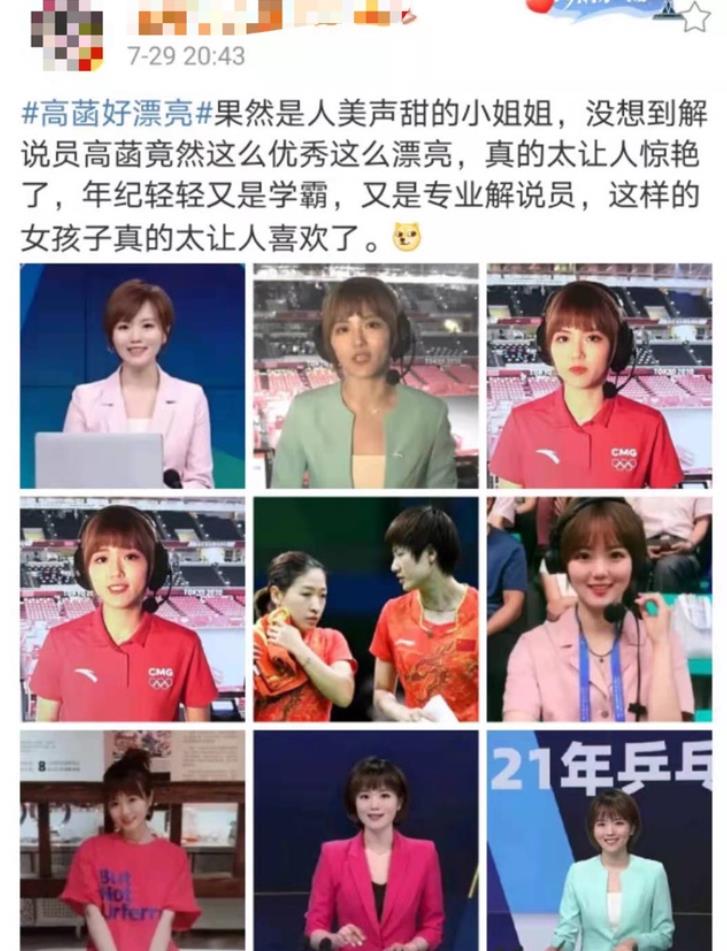Open the #高菡好漂亮# hashtag link

coord(118,114)
